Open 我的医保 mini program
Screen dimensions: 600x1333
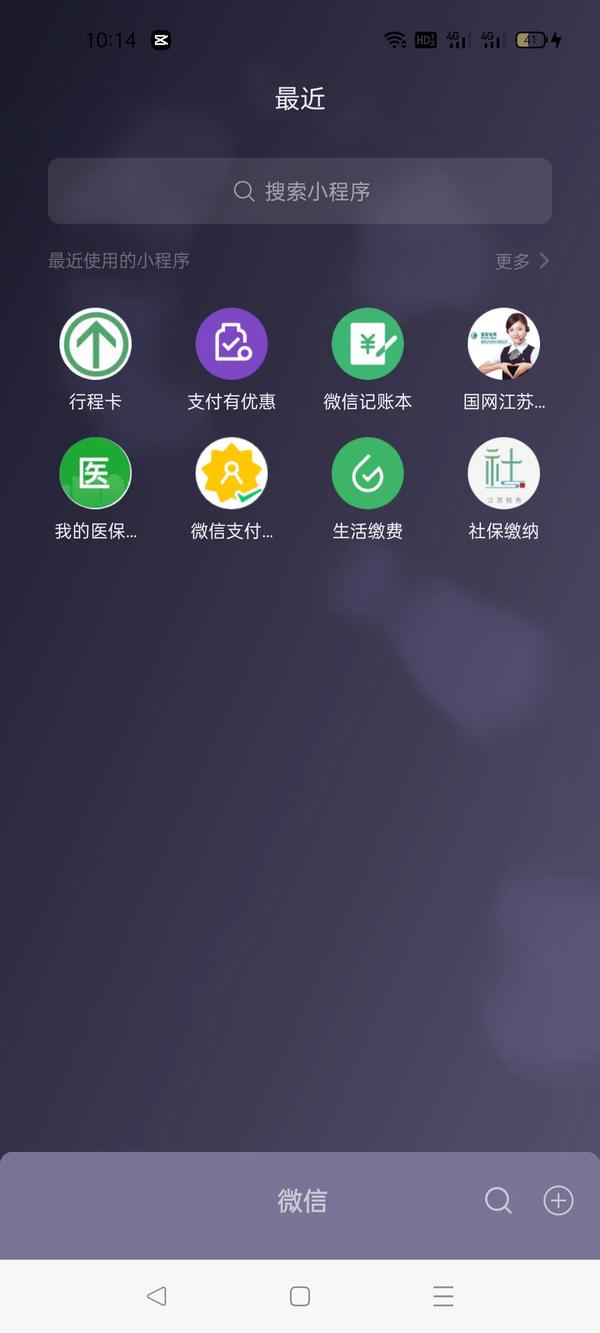[x=96, y=474]
